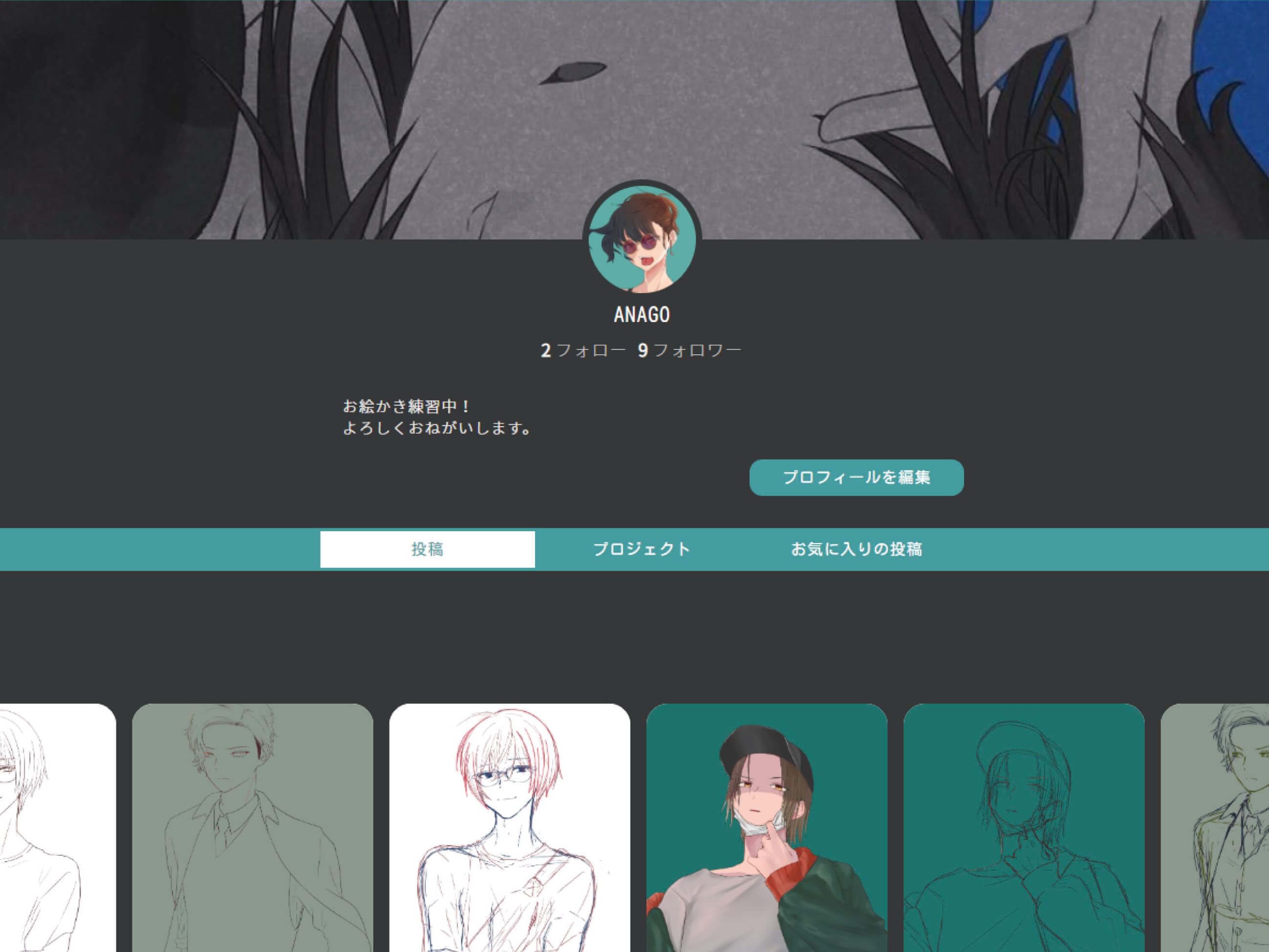The height and width of the screenshot is (952, 1269).
Task: Open the gray-green sweater man sketch post
Action: coord(253,826)
